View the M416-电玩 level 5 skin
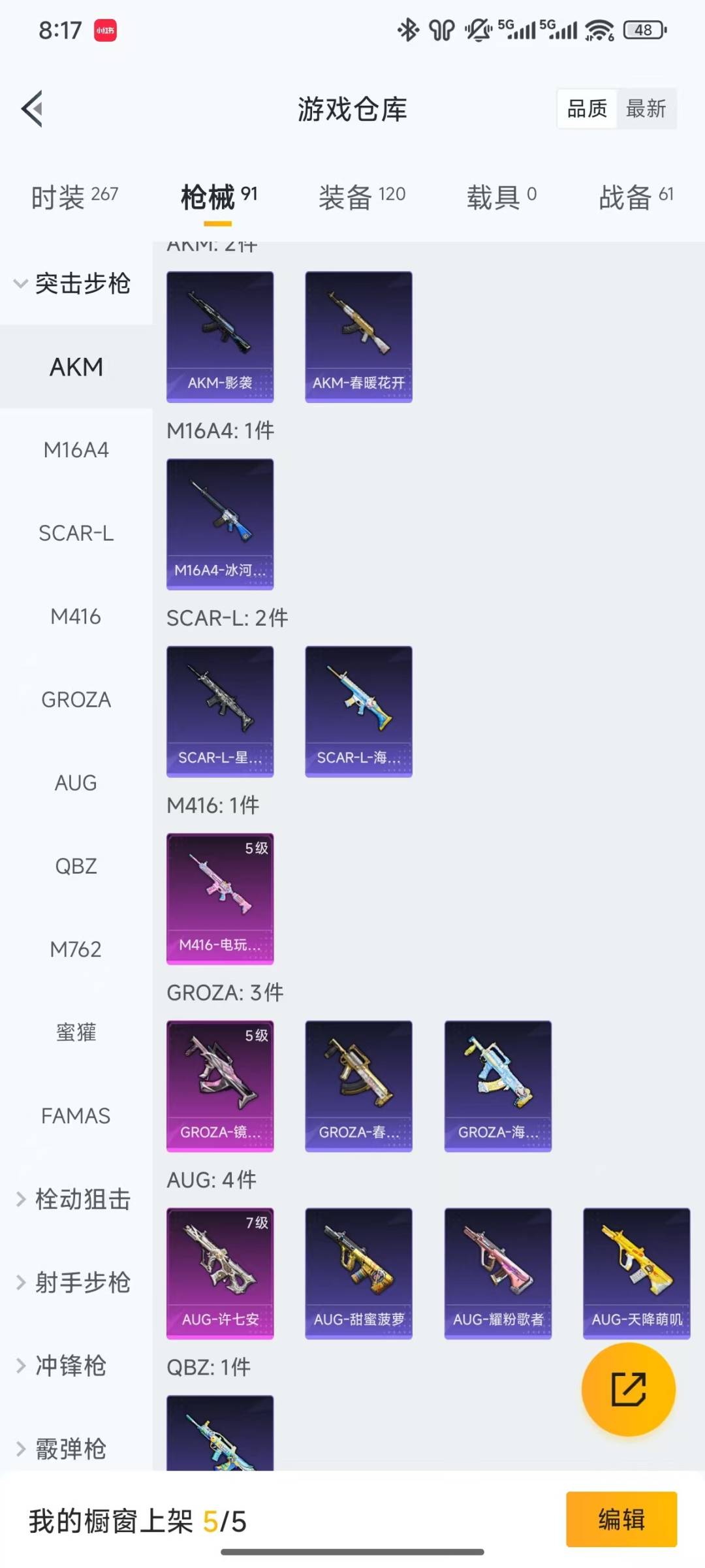 tap(220, 899)
